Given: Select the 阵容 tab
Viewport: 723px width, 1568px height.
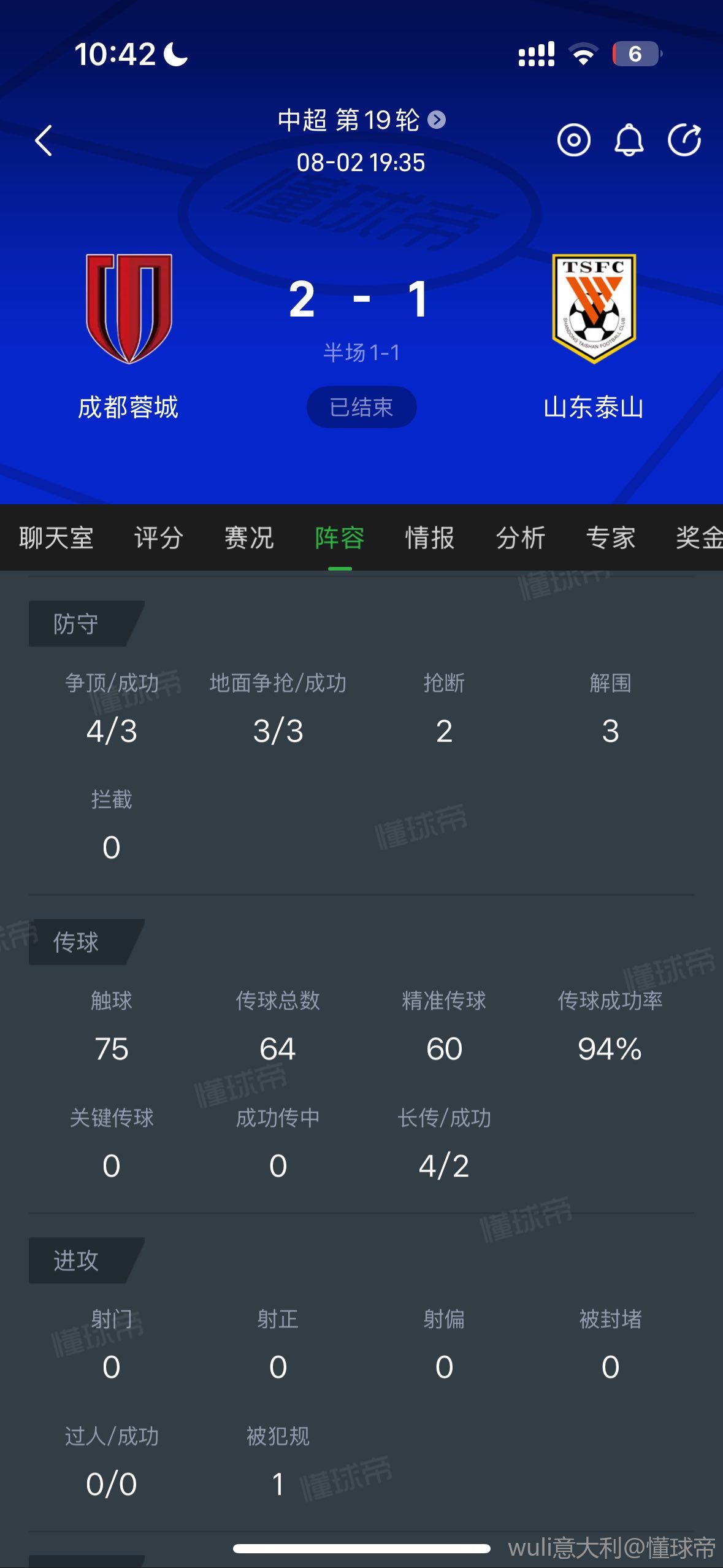Looking at the screenshot, I should (340, 538).
